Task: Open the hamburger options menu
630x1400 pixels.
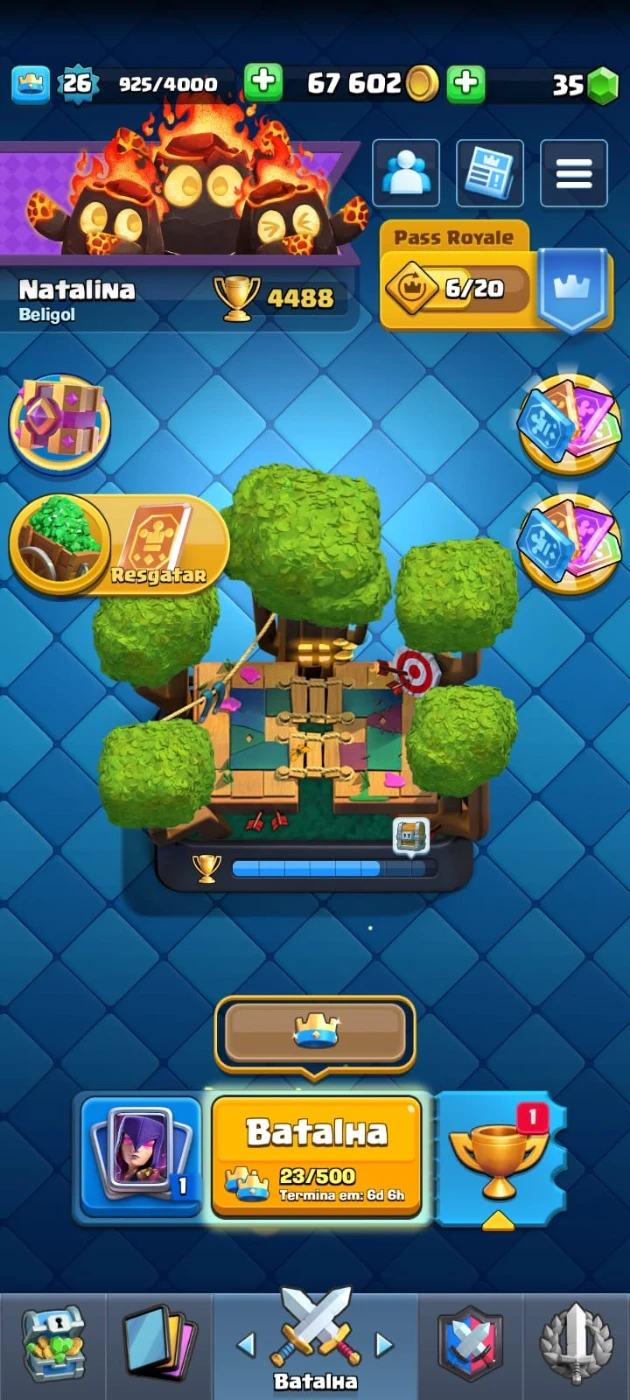Action: 574,174
